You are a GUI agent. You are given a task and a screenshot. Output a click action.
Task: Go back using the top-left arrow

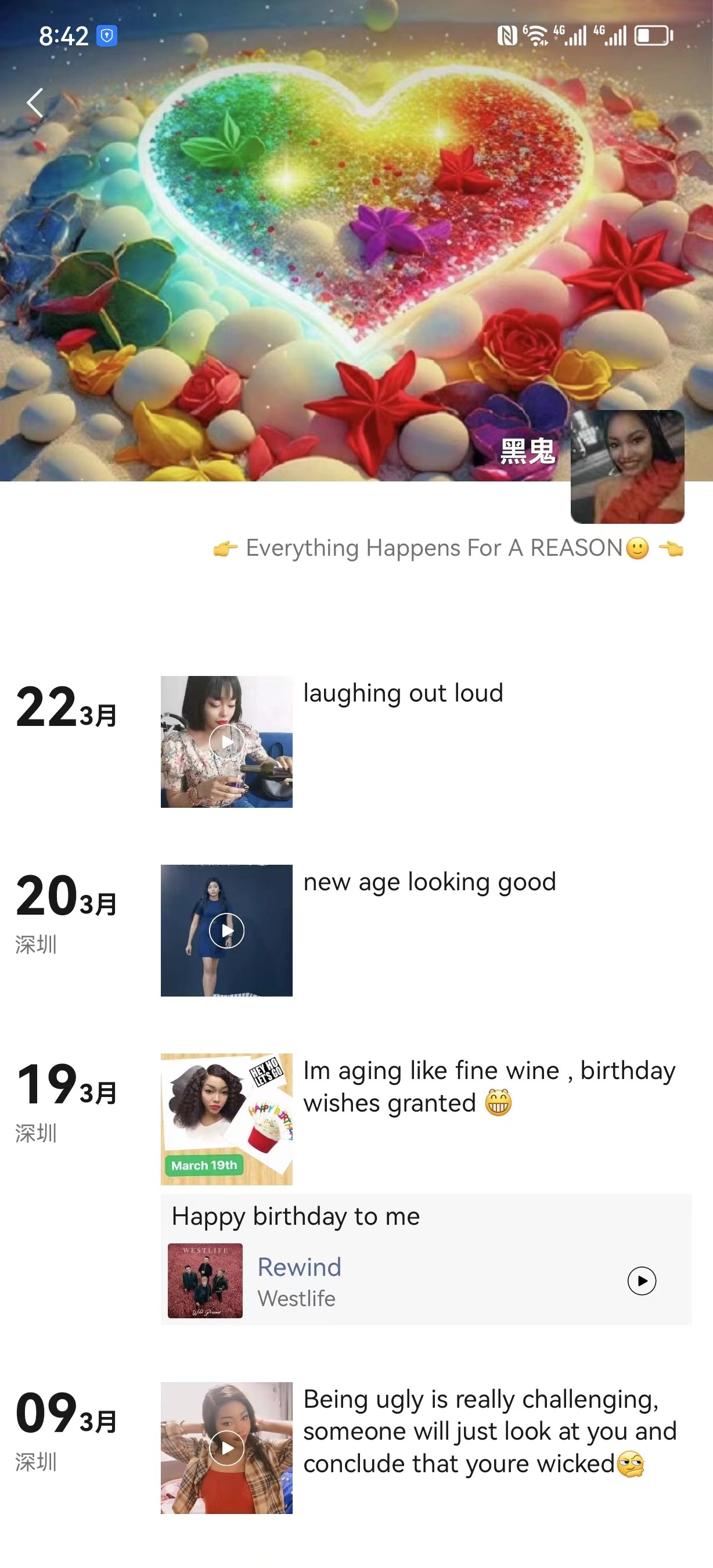(x=35, y=102)
